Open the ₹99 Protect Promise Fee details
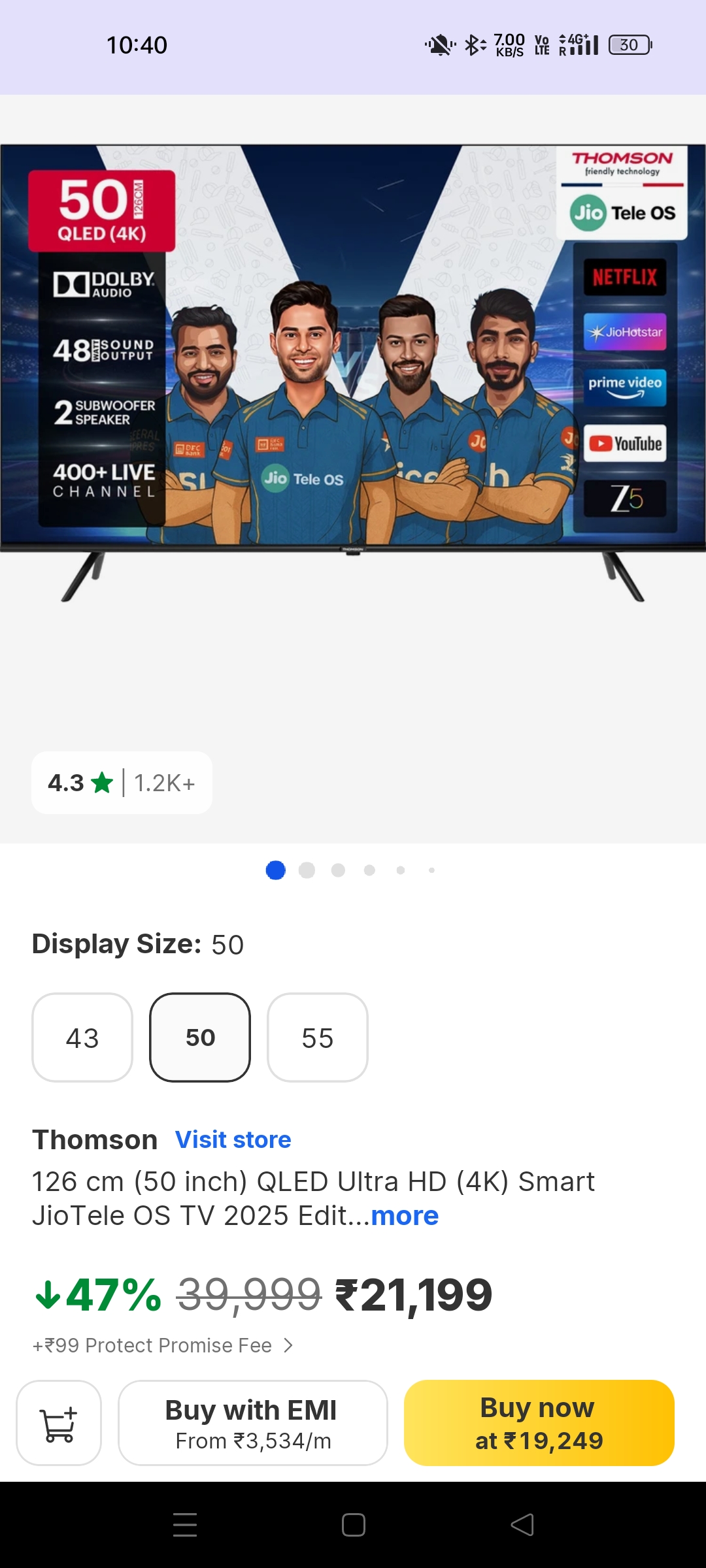This screenshot has width=706, height=1568. 163,1345
